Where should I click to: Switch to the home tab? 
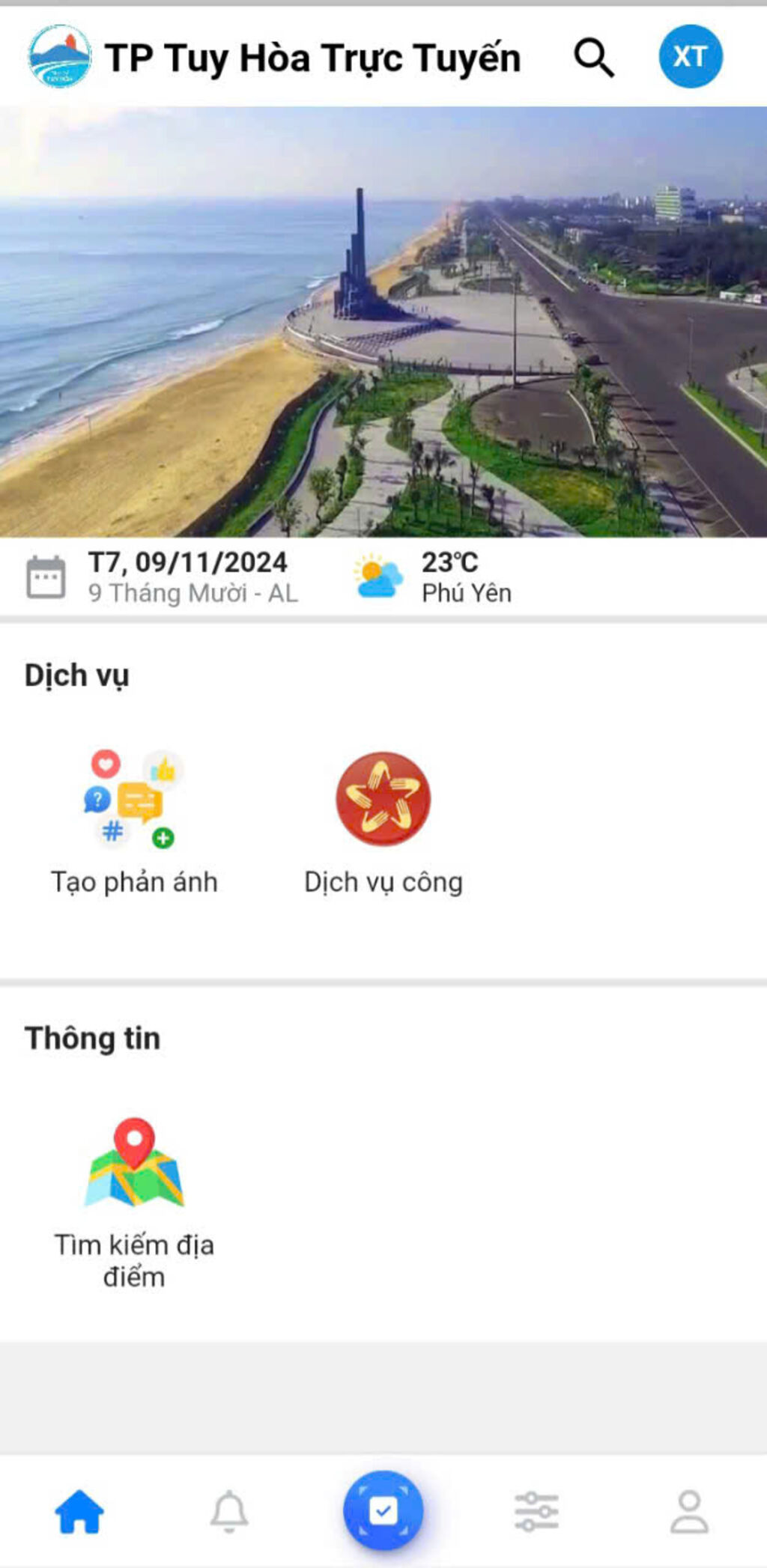point(79,1510)
